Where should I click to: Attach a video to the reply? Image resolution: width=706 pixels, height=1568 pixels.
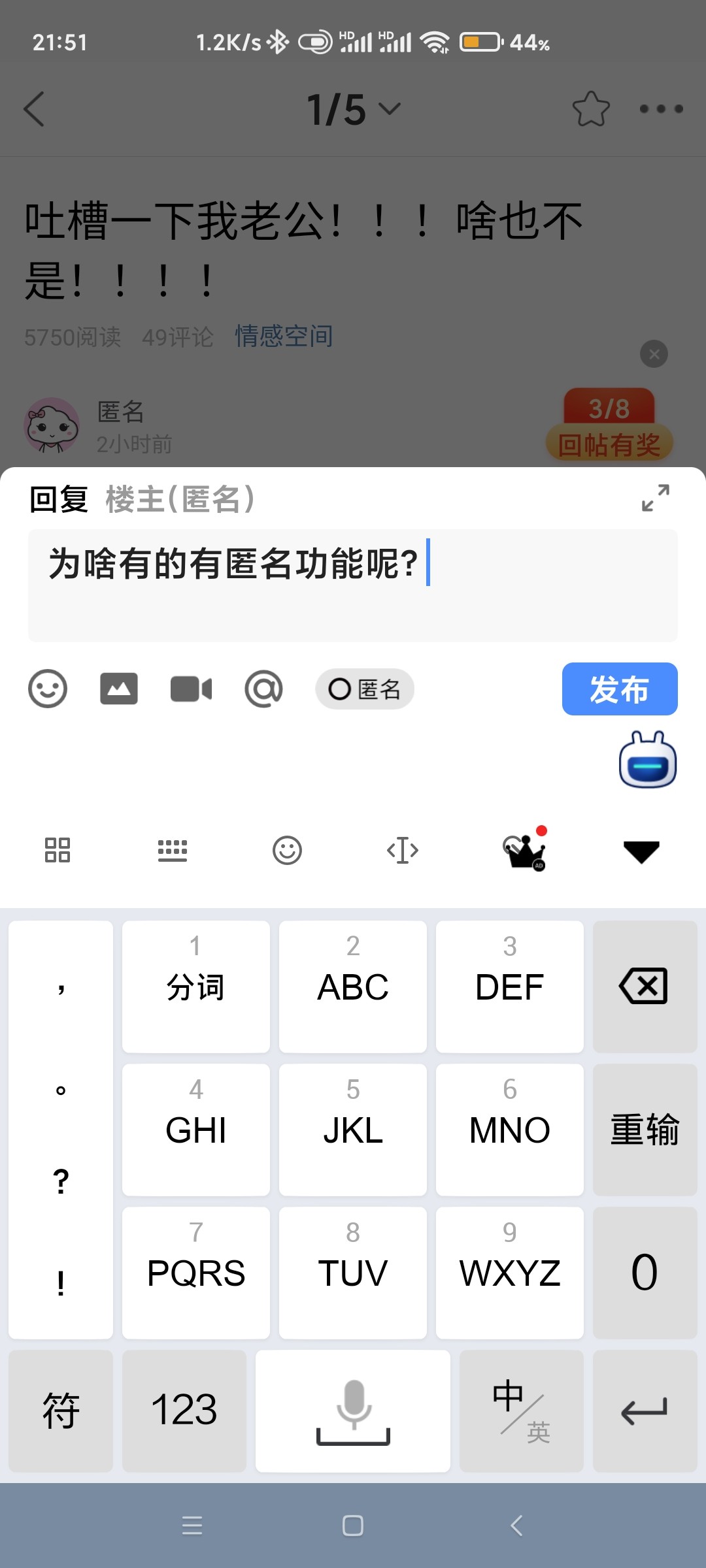(x=191, y=689)
